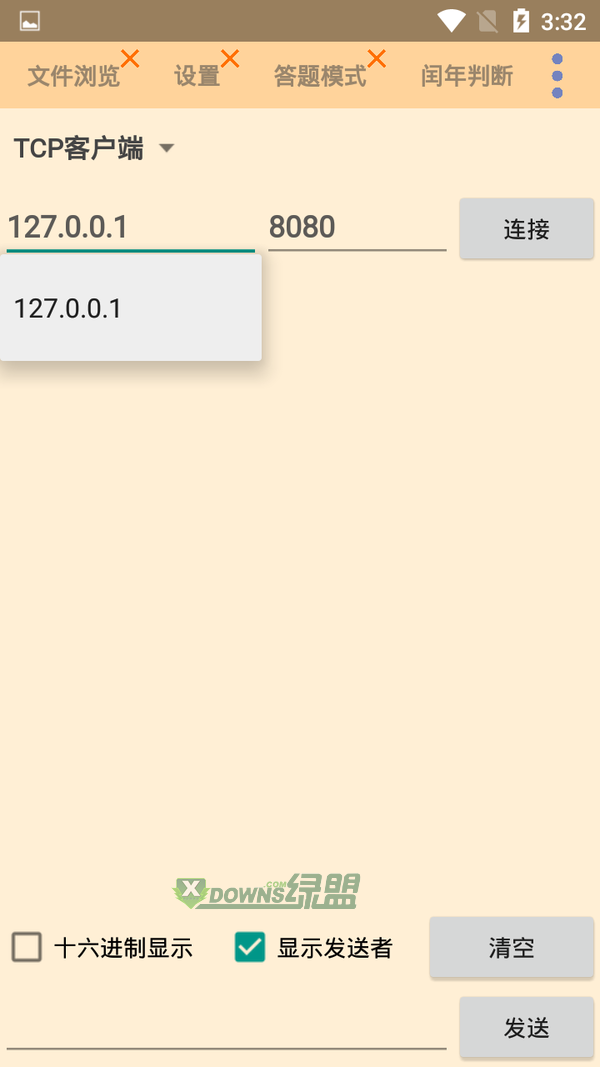Tap the 发送 button

527,1028
